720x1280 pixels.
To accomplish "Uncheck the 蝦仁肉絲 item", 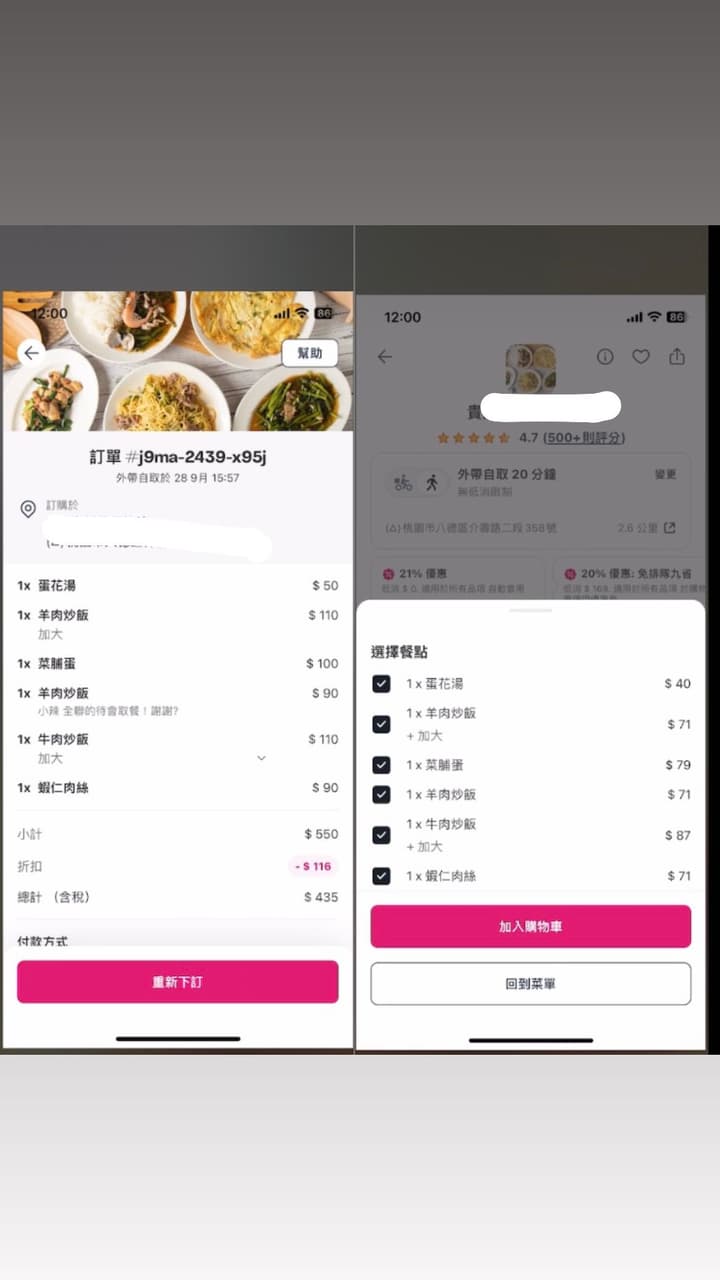I will [381, 875].
